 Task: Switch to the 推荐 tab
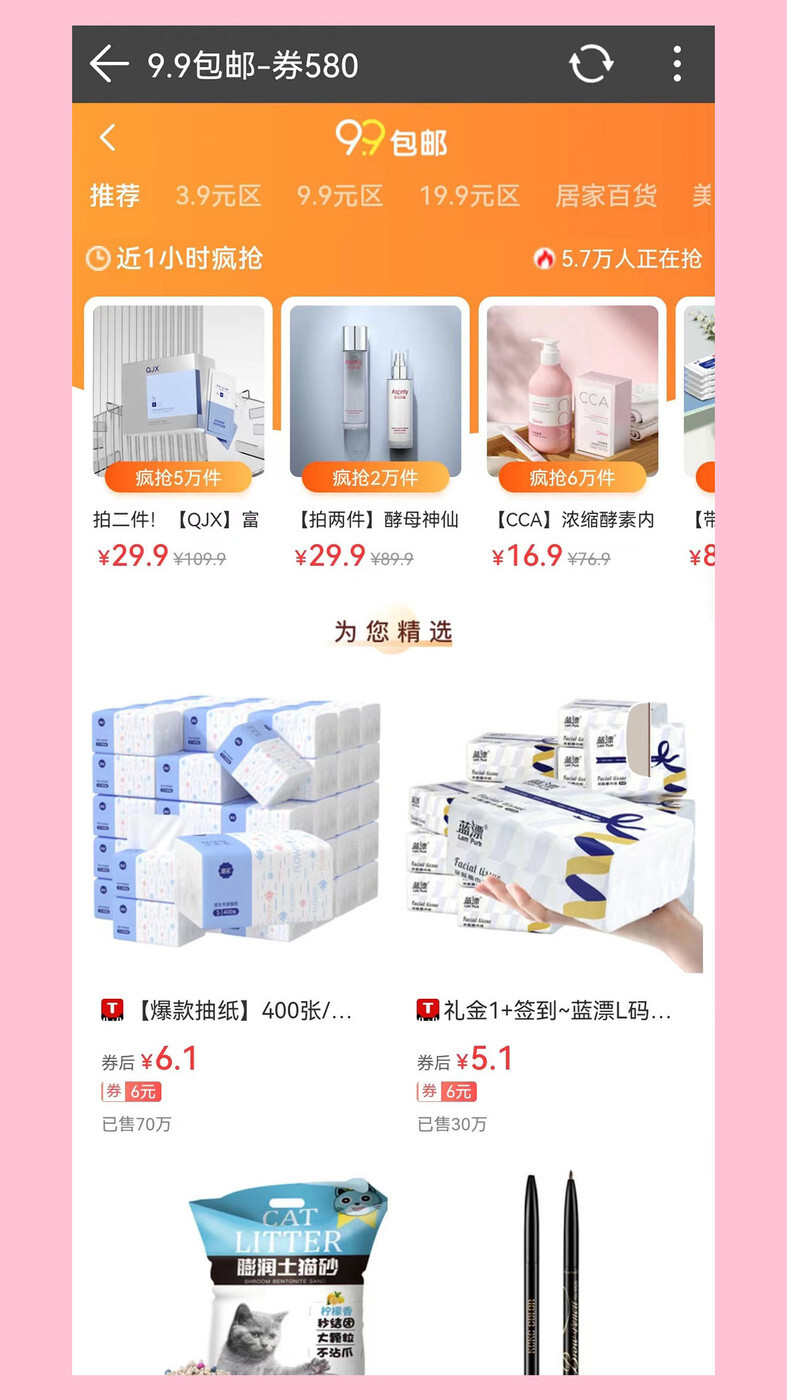pos(115,196)
